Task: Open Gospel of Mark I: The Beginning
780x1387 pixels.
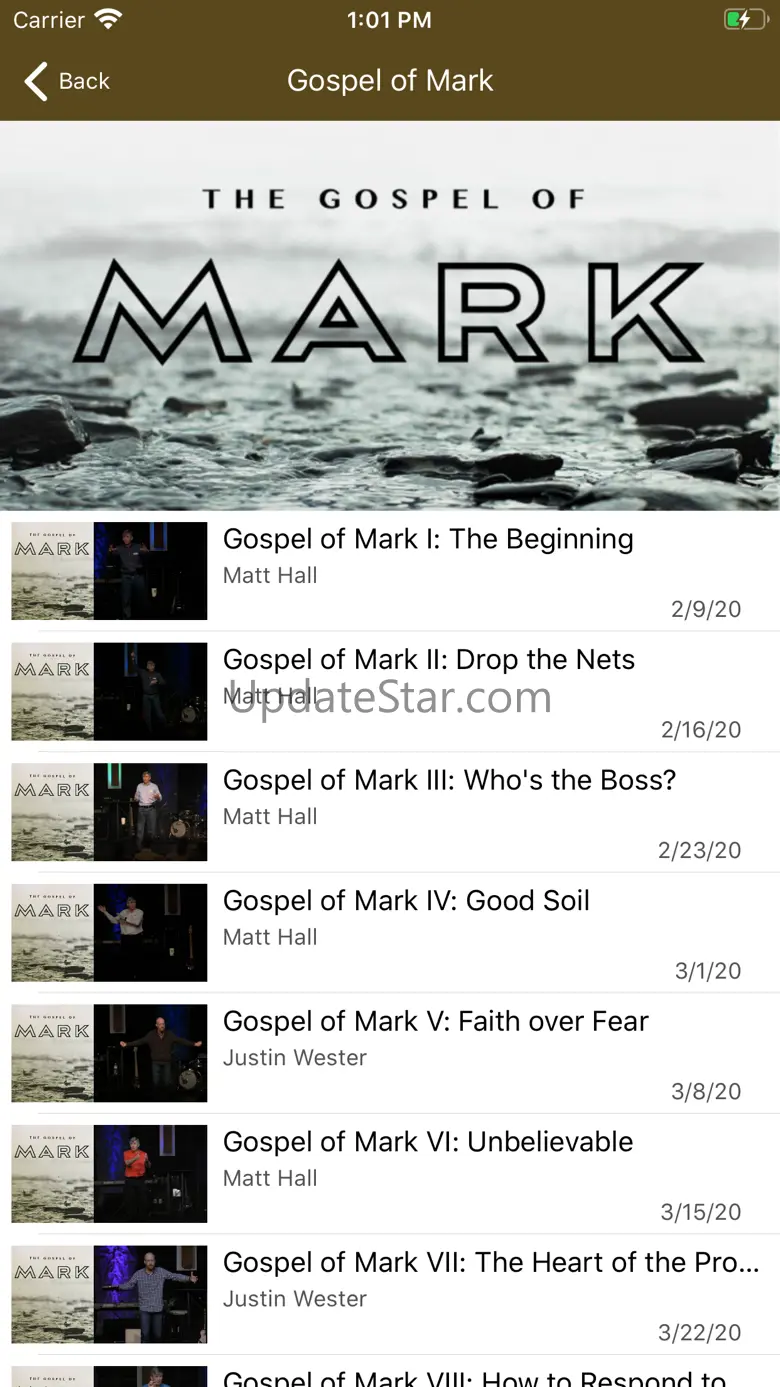Action: 428,540
